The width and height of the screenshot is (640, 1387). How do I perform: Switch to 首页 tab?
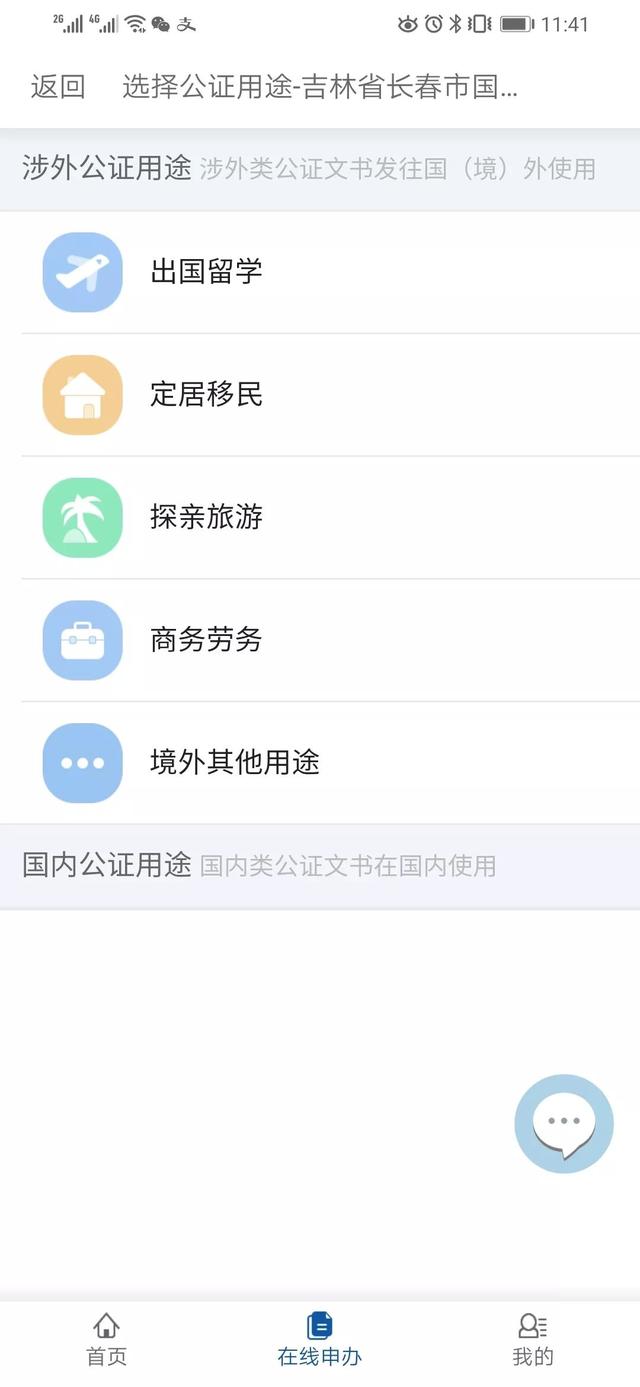pos(107,1340)
